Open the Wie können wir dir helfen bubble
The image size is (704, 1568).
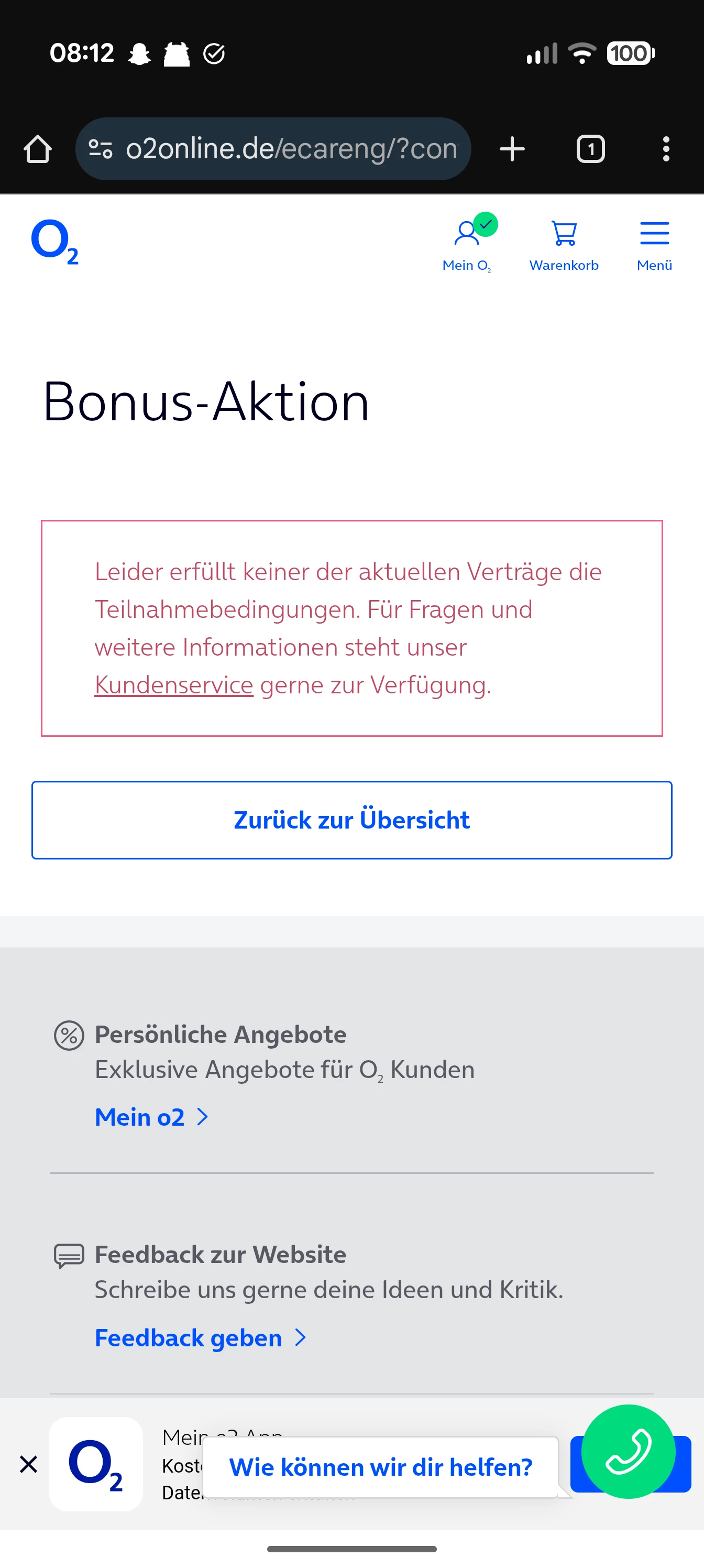(x=380, y=1467)
